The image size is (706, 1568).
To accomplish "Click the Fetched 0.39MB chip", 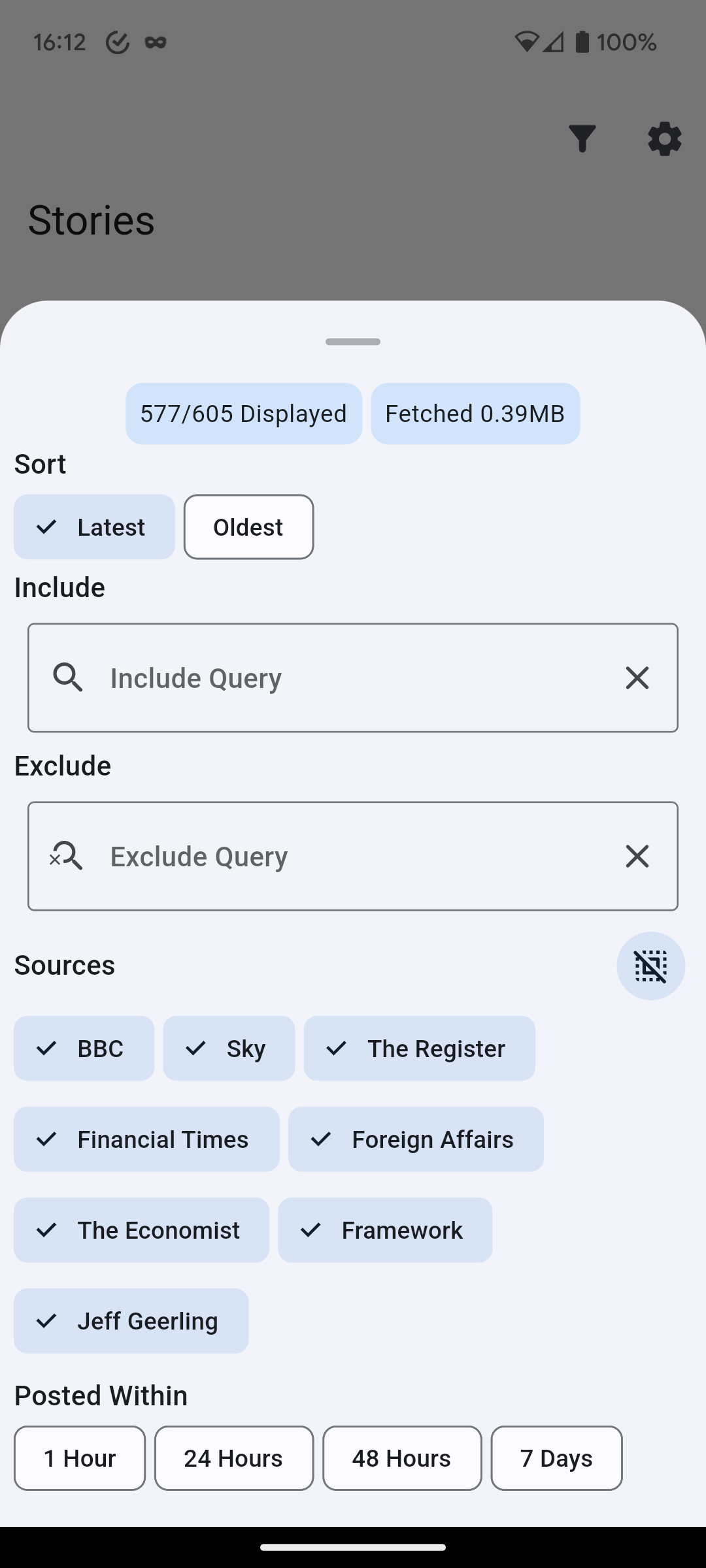I will 475,413.
